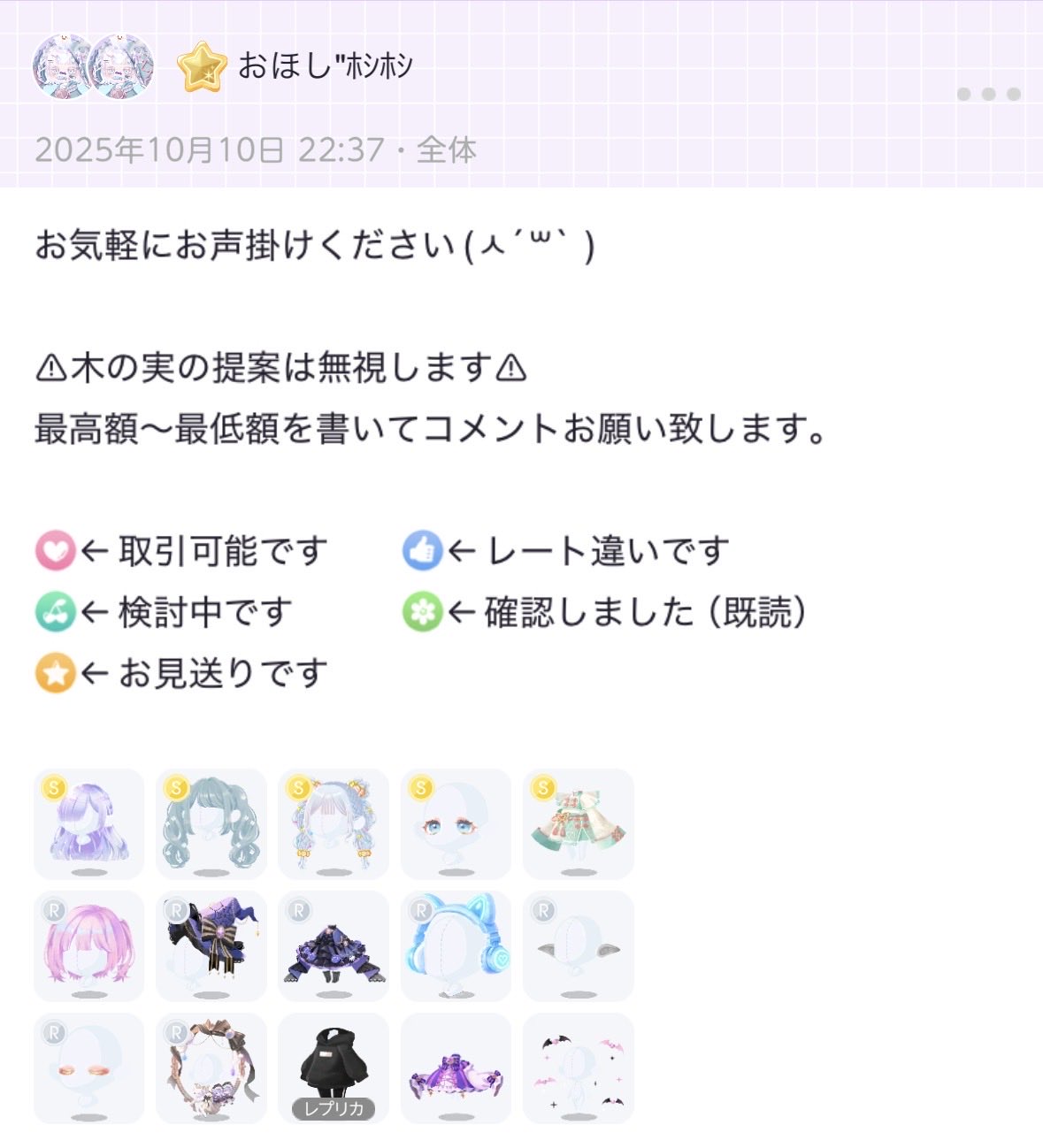View the blue eyes face item
The width and height of the screenshot is (1043, 1148).
[x=456, y=823]
